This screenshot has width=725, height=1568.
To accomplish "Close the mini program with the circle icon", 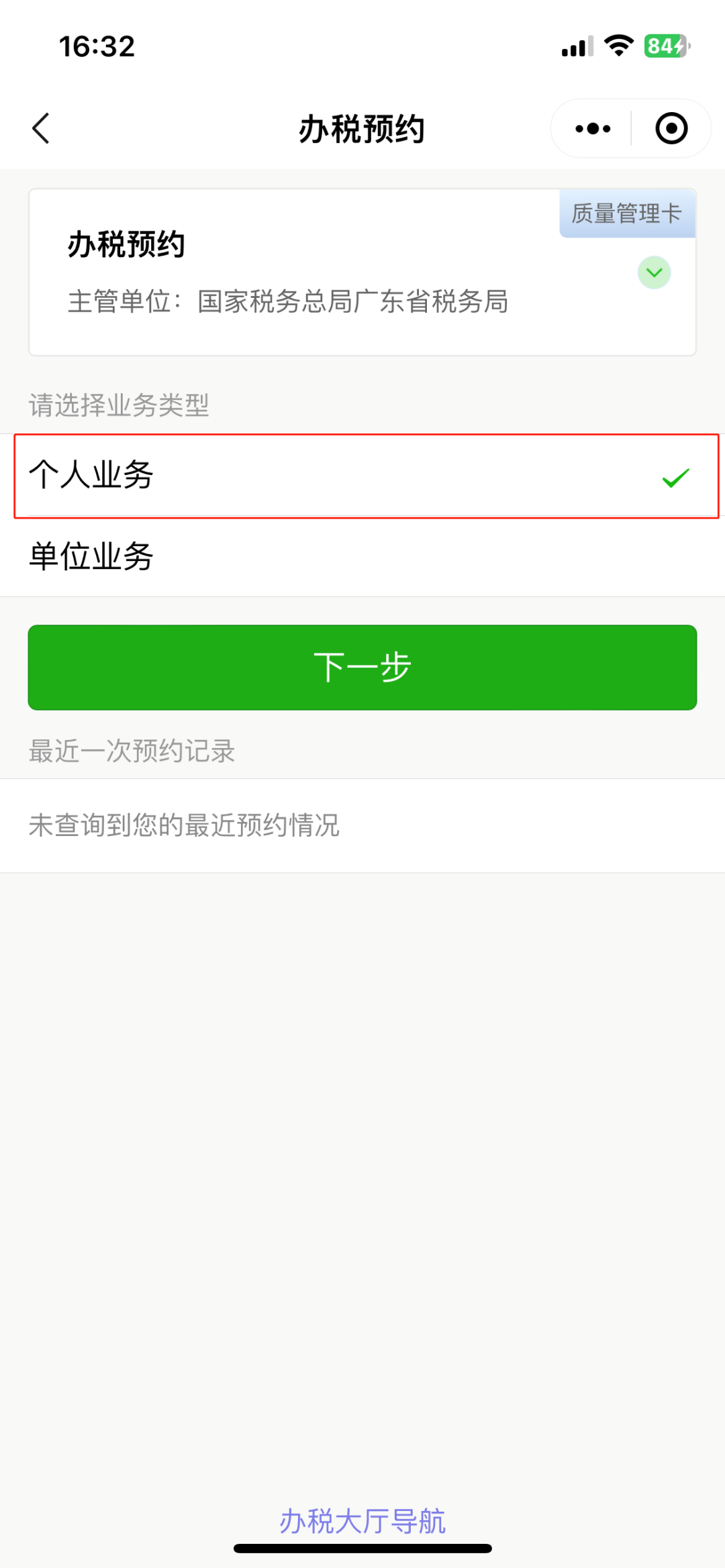I will coord(671,128).
